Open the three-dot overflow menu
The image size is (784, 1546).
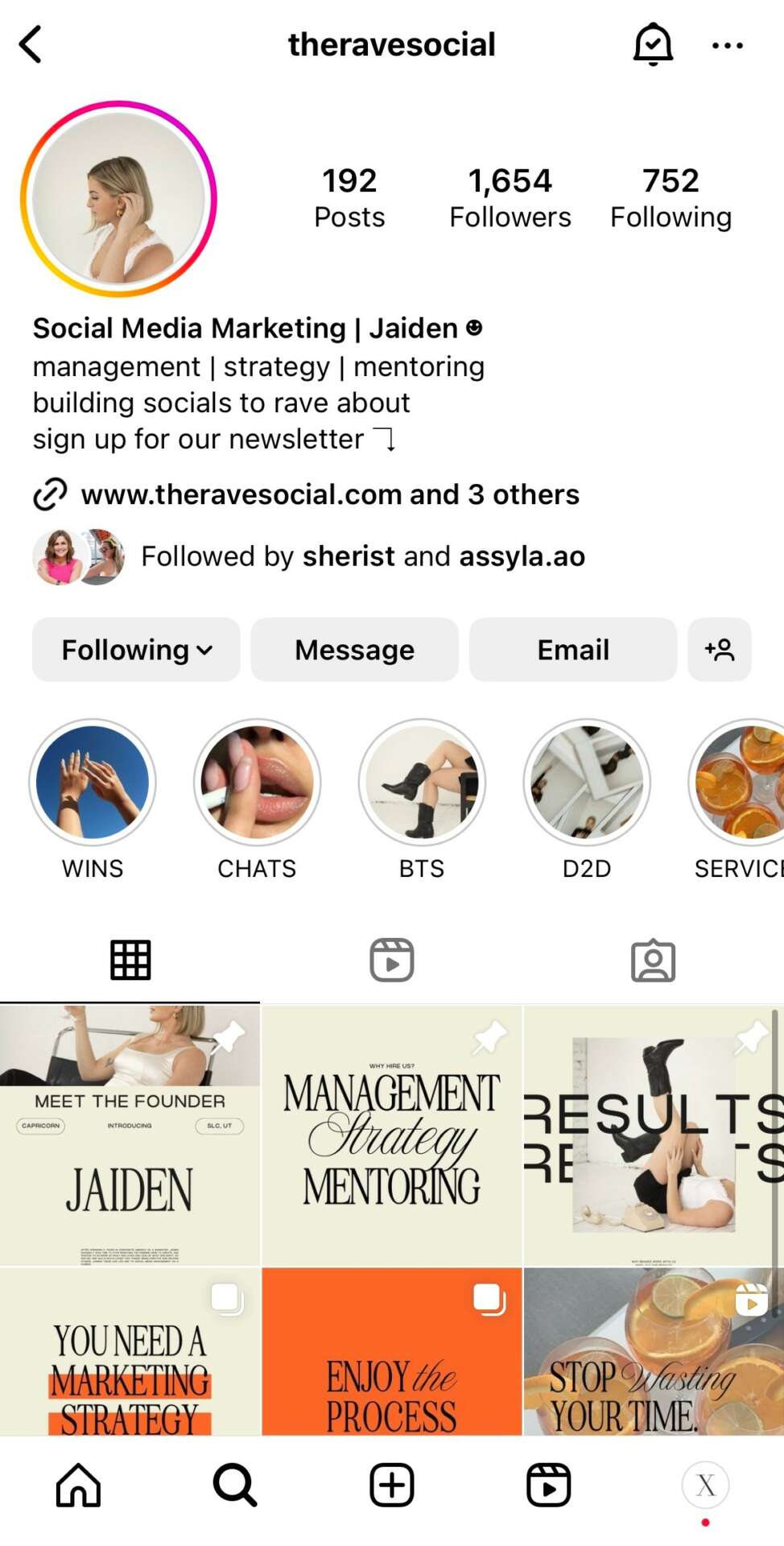coord(727,46)
